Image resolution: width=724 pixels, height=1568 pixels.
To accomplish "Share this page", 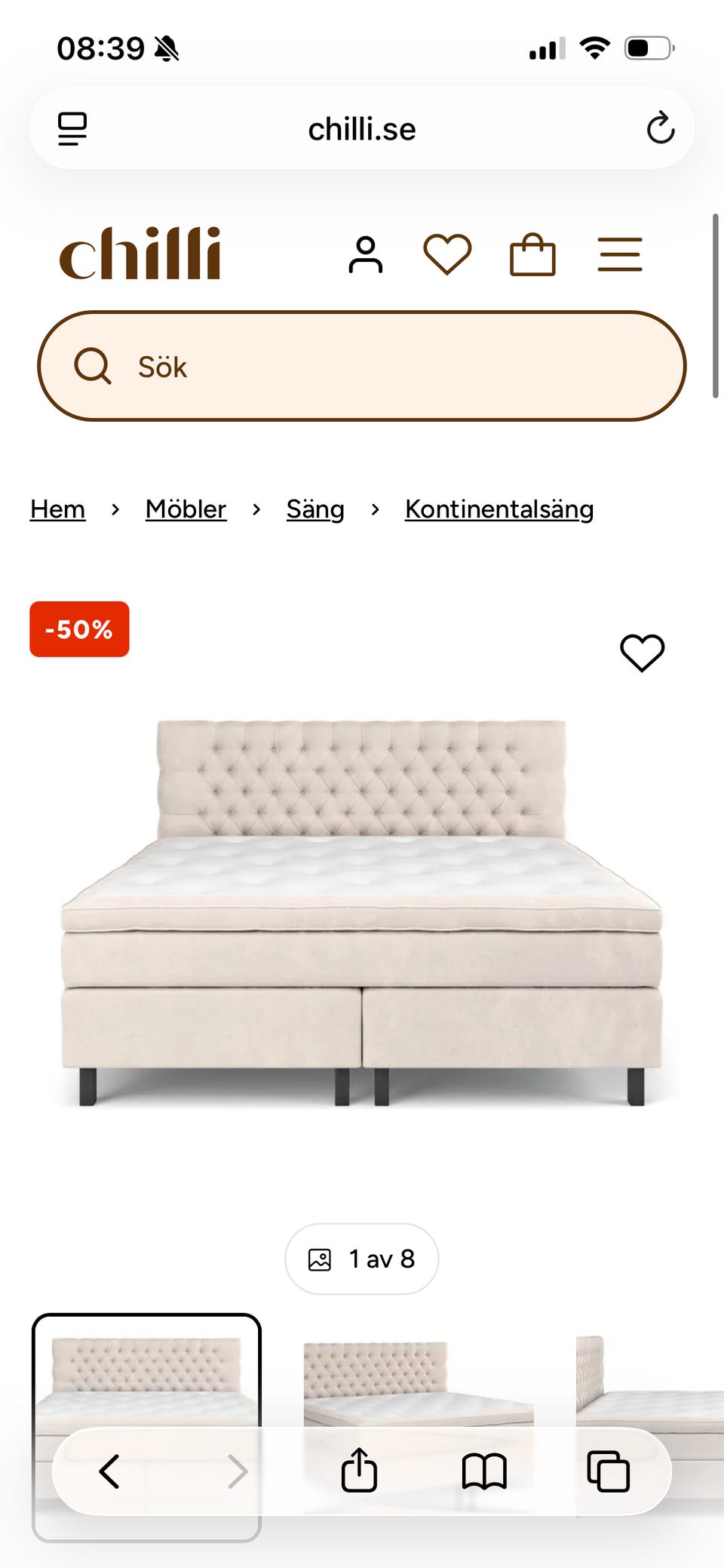I will [x=359, y=1470].
